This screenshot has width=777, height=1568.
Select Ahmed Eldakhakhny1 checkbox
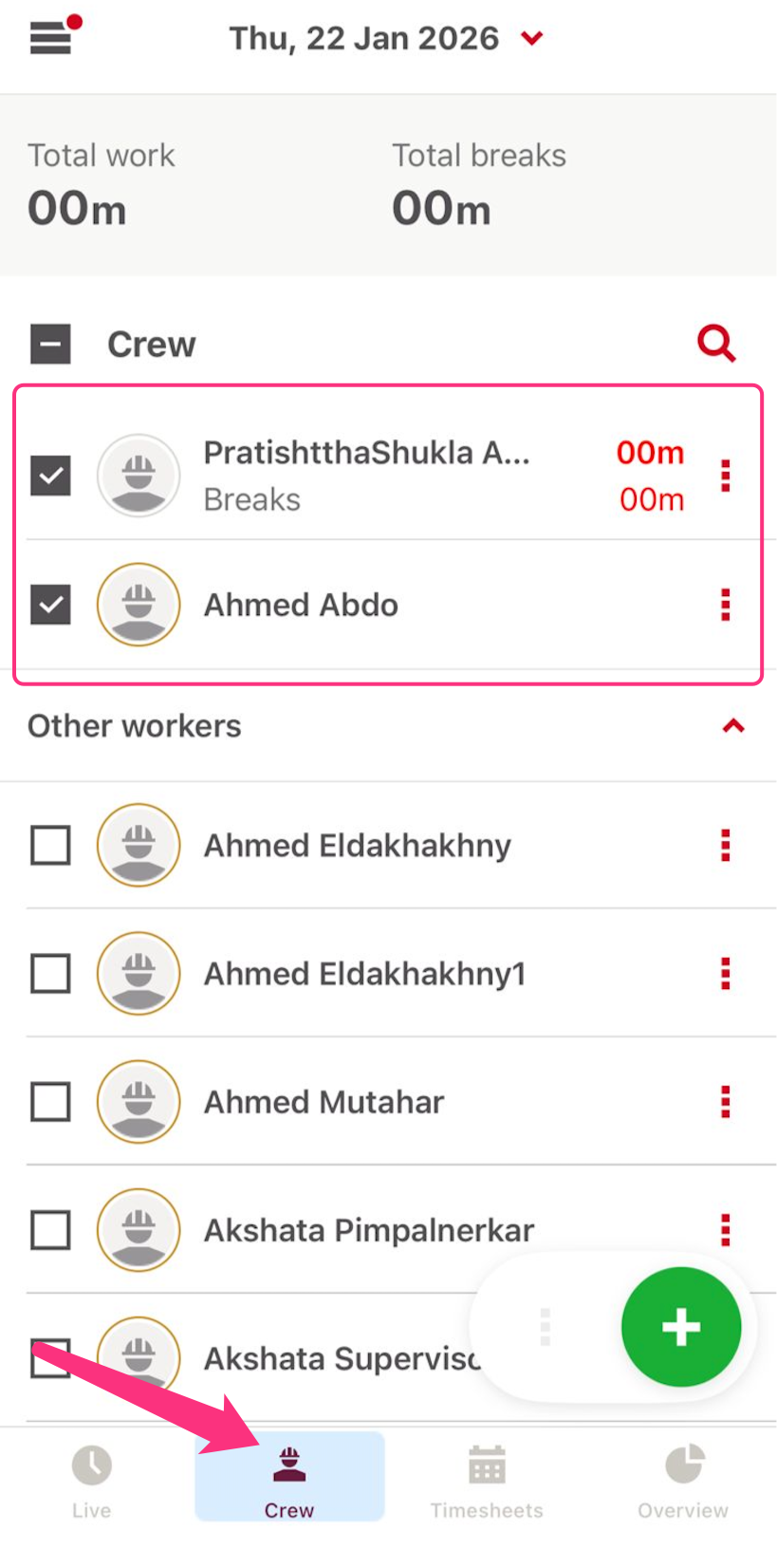pos(50,974)
